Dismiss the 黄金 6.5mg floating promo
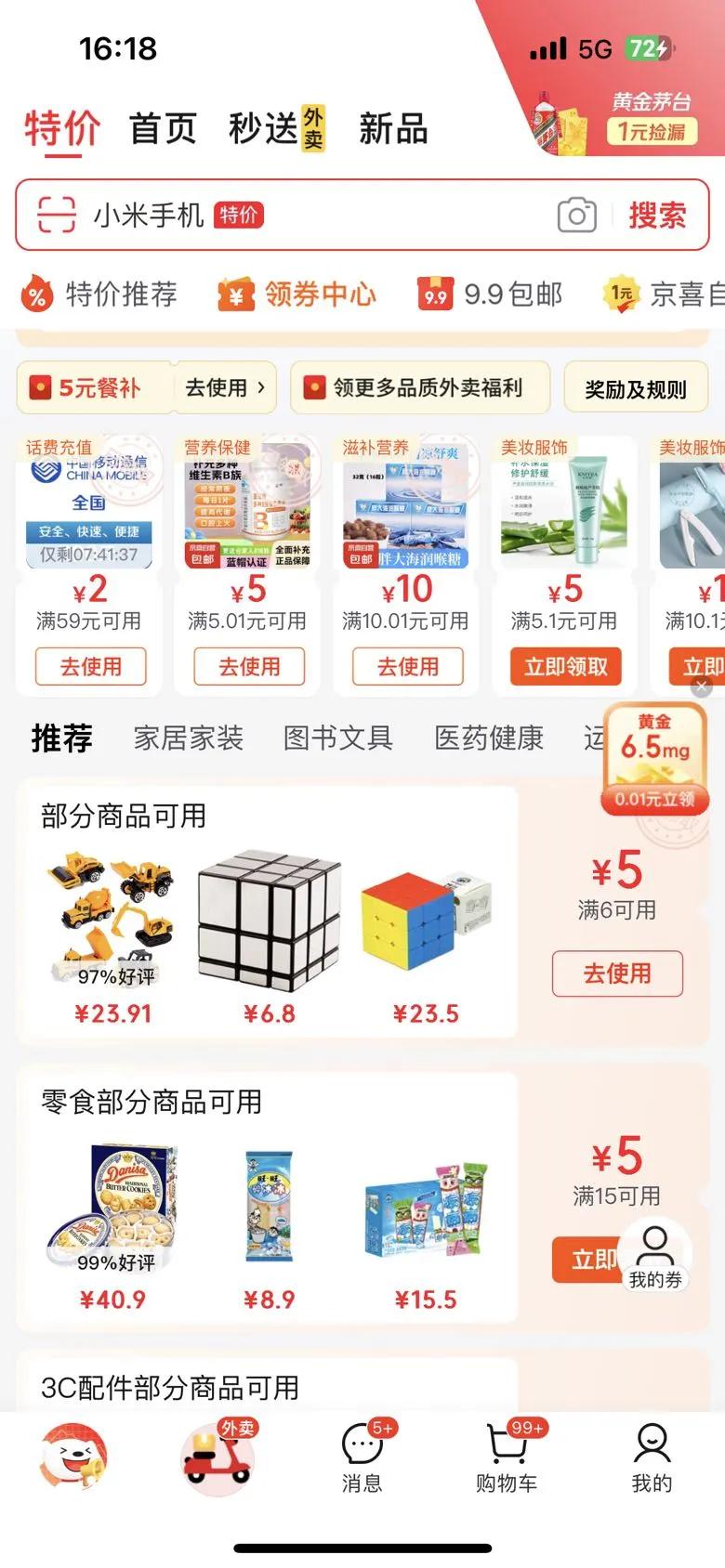725x1568 pixels. [x=702, y=686]
